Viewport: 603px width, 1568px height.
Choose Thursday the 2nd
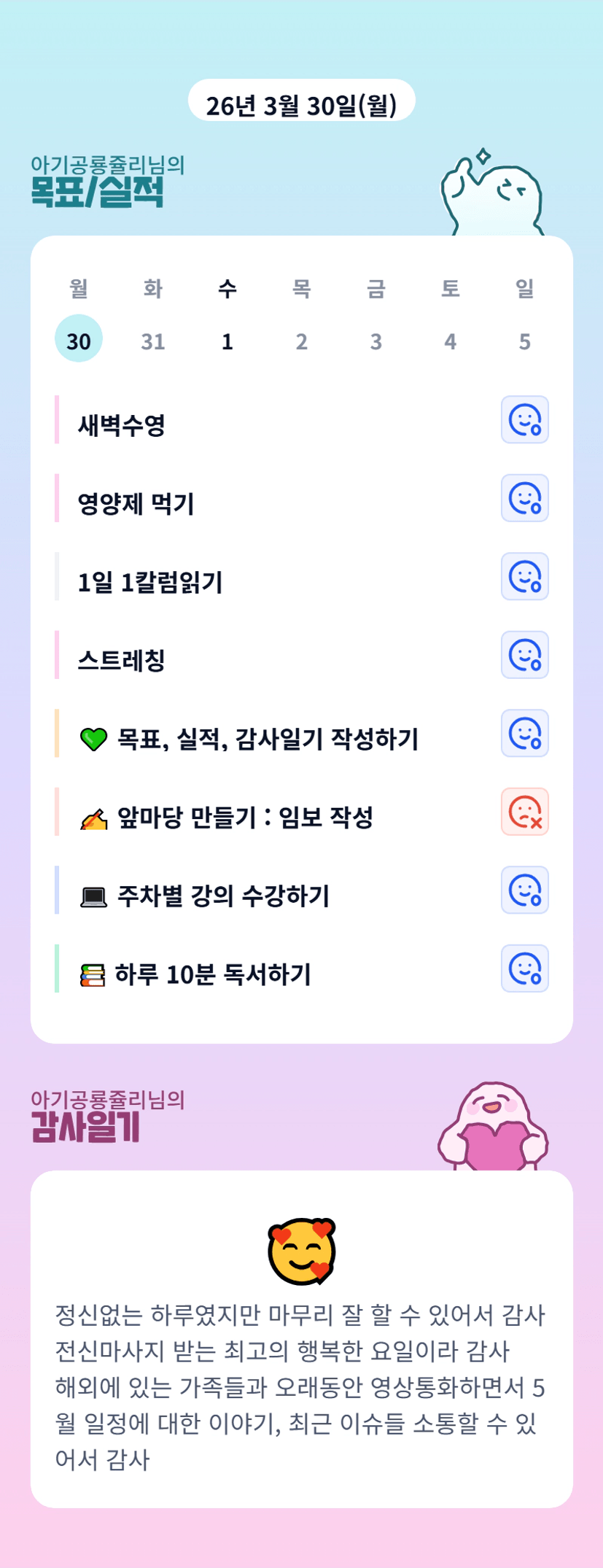pyautogui.click(x=302, y=341)
